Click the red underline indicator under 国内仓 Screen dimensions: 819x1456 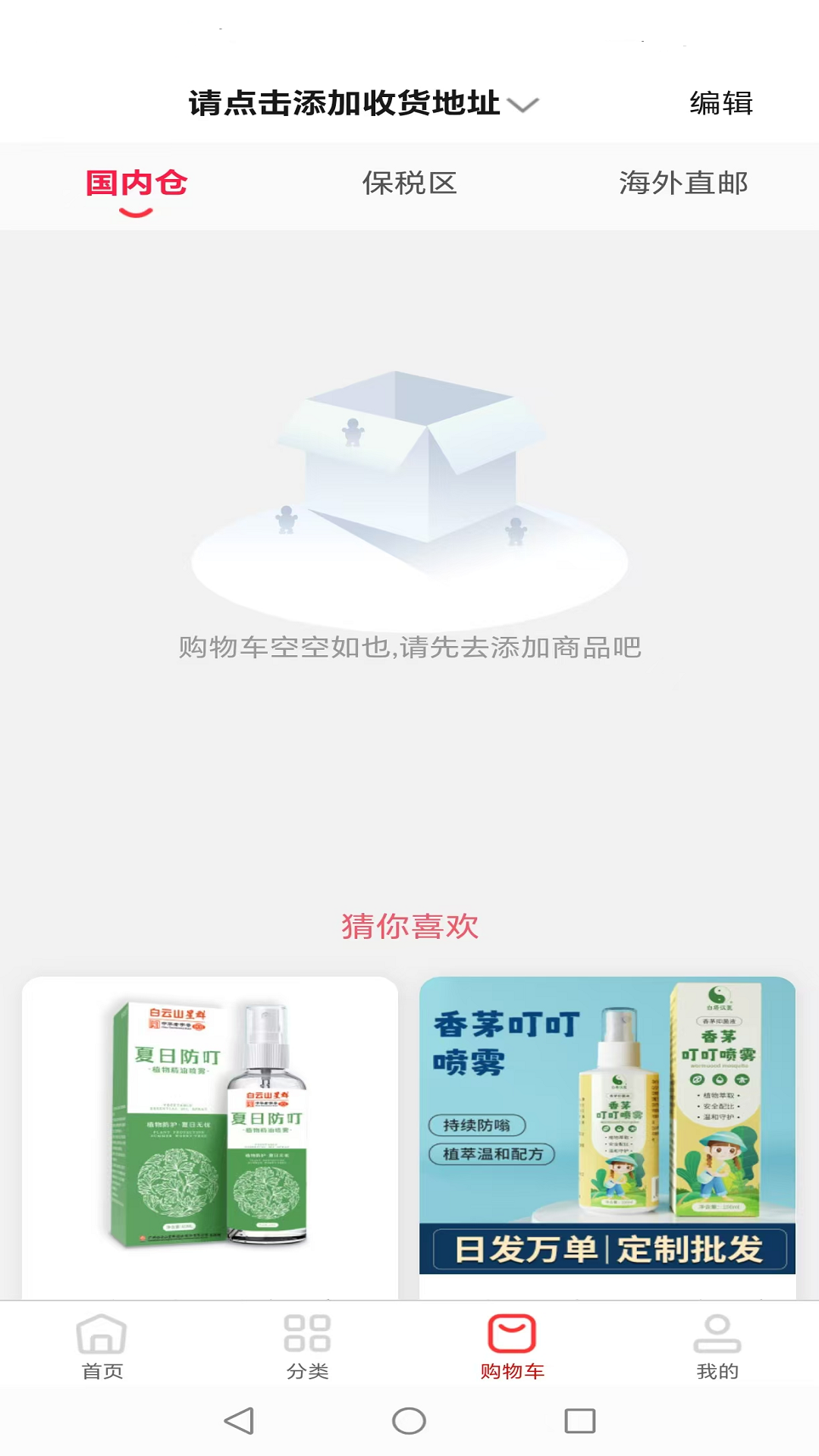click(135, 210)
